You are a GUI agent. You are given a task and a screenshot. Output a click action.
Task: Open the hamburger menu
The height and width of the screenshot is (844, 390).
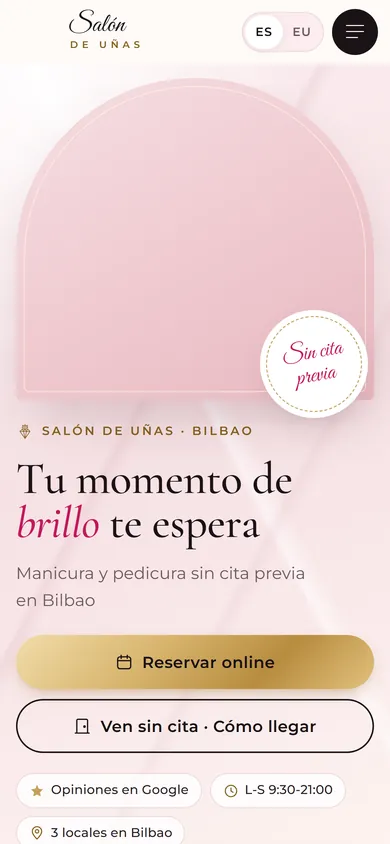(x=355, y=32)
